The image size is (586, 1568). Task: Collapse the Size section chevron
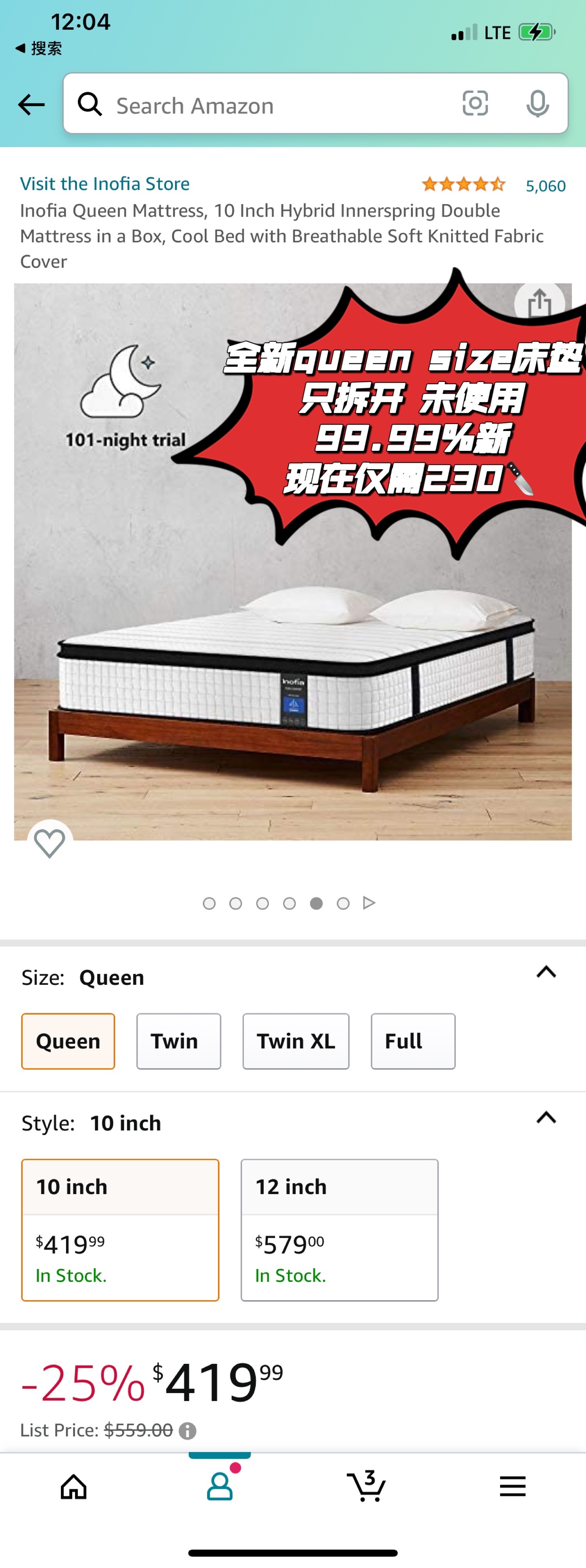click(546, 972)
